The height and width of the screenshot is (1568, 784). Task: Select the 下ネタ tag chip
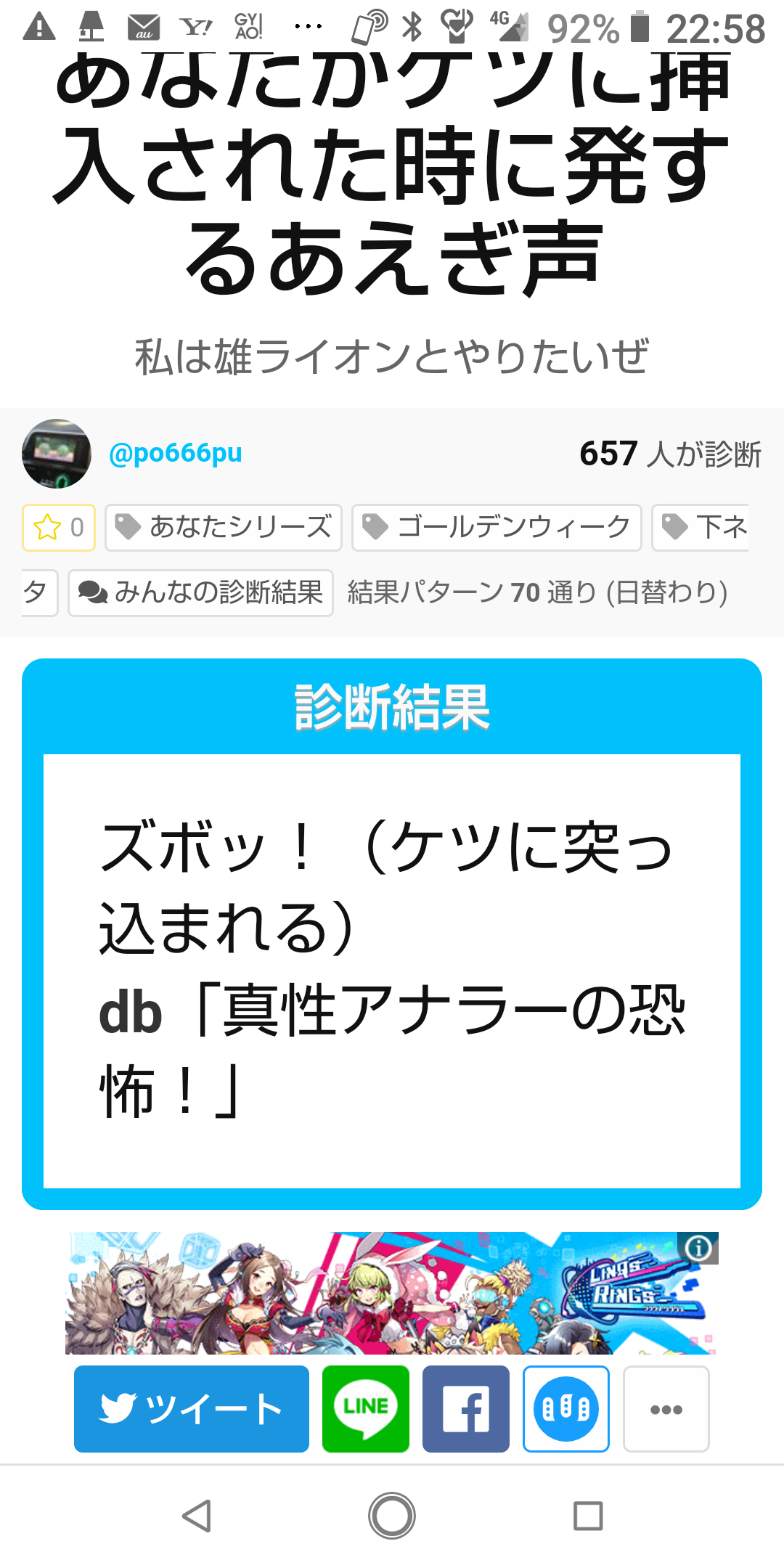pyautogui.click(x=701, y=528)
